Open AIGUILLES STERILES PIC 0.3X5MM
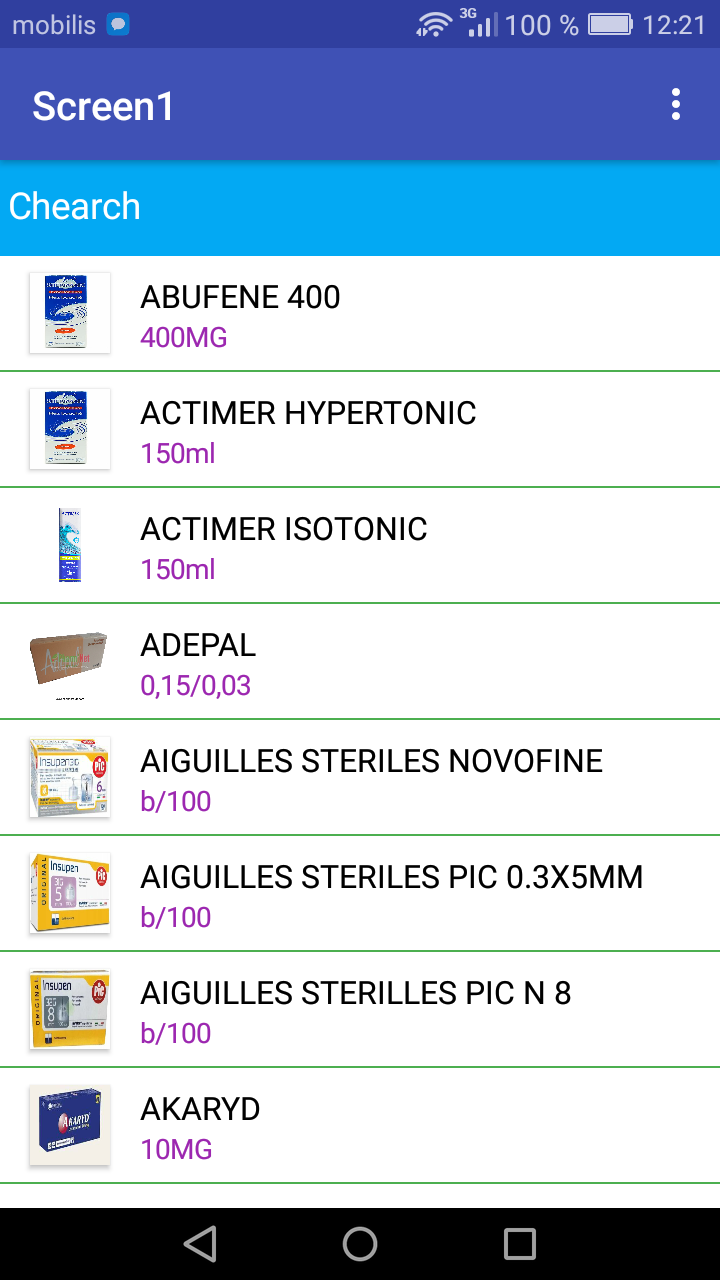720x1280 pixels. point(360,894)
